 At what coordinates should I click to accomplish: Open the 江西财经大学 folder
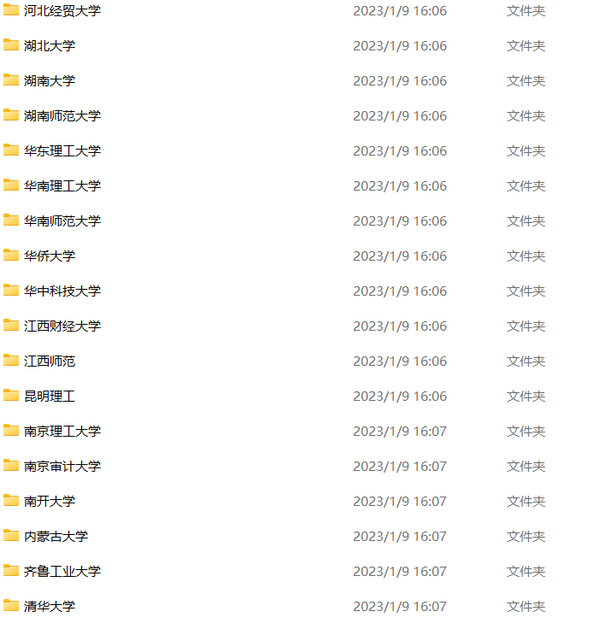click(62, 326)
